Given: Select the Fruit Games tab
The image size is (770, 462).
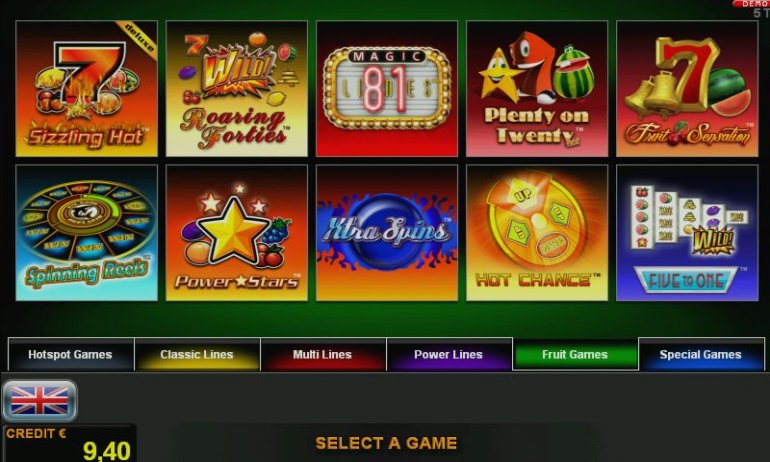Looking at the screenshot, I should click(574, 354).
